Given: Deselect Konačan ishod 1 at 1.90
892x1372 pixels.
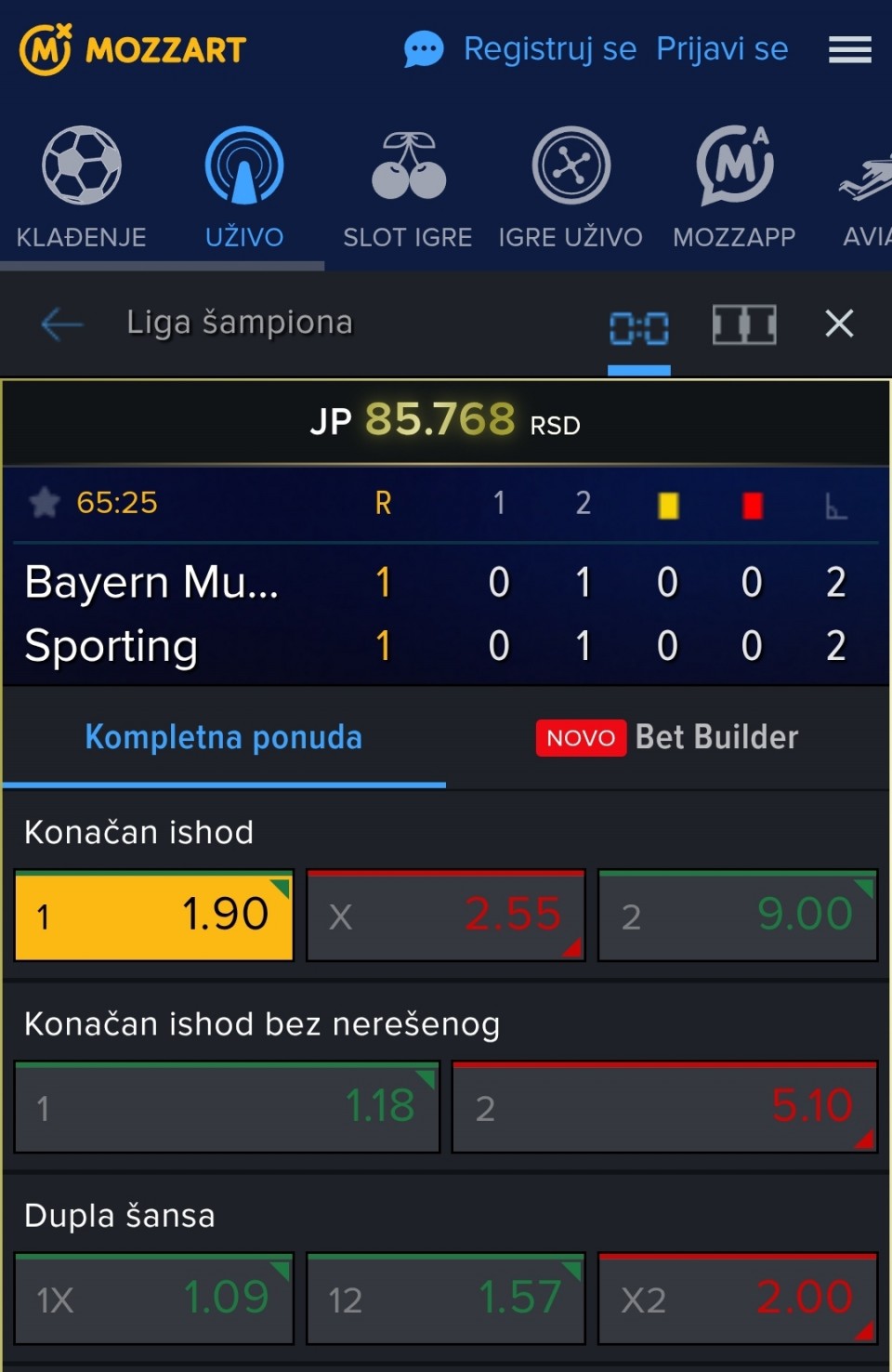Looking at the screenshot, I should [154, 916].
